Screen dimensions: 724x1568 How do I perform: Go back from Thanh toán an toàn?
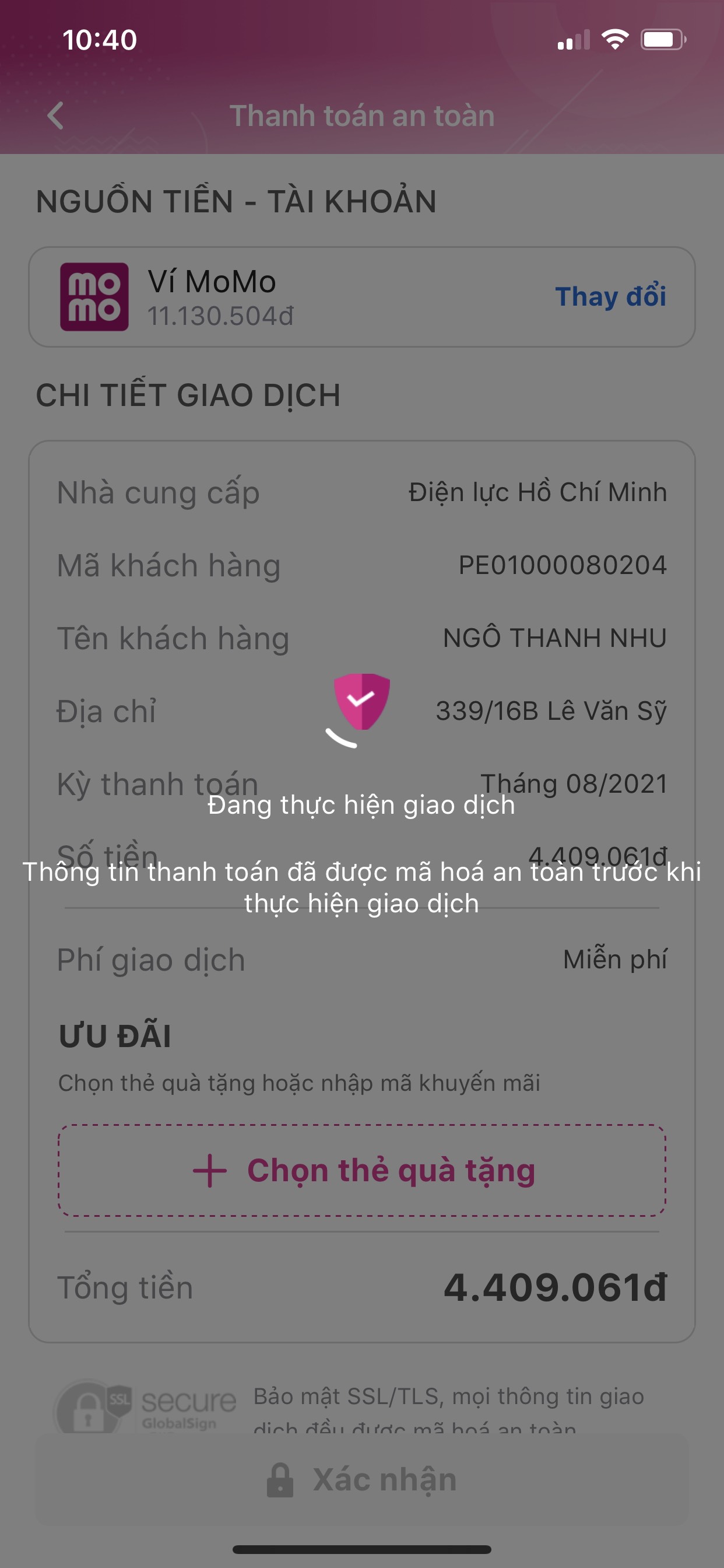click(x=55, y=116)
